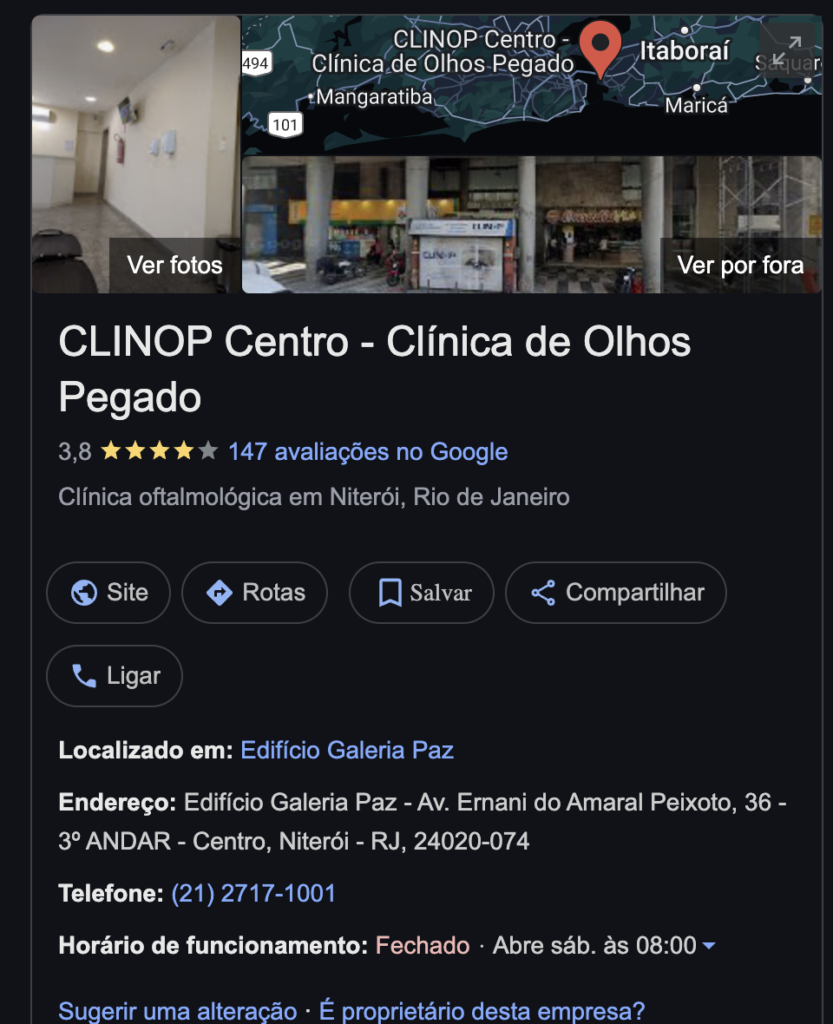
Task: Tap the phone number (21) 2717-1001
Action: coord(253,893)
